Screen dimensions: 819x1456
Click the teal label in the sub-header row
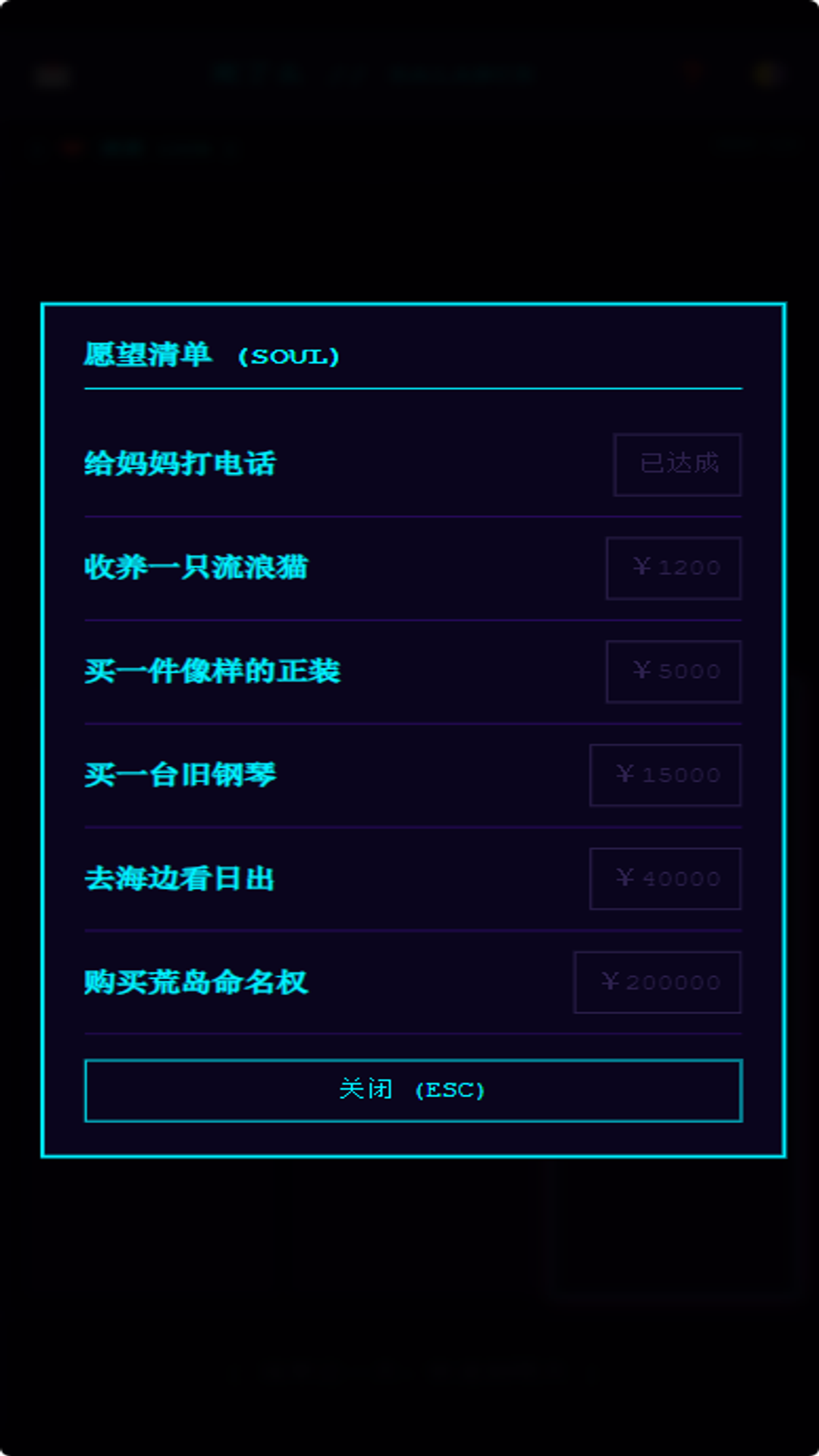124,149
